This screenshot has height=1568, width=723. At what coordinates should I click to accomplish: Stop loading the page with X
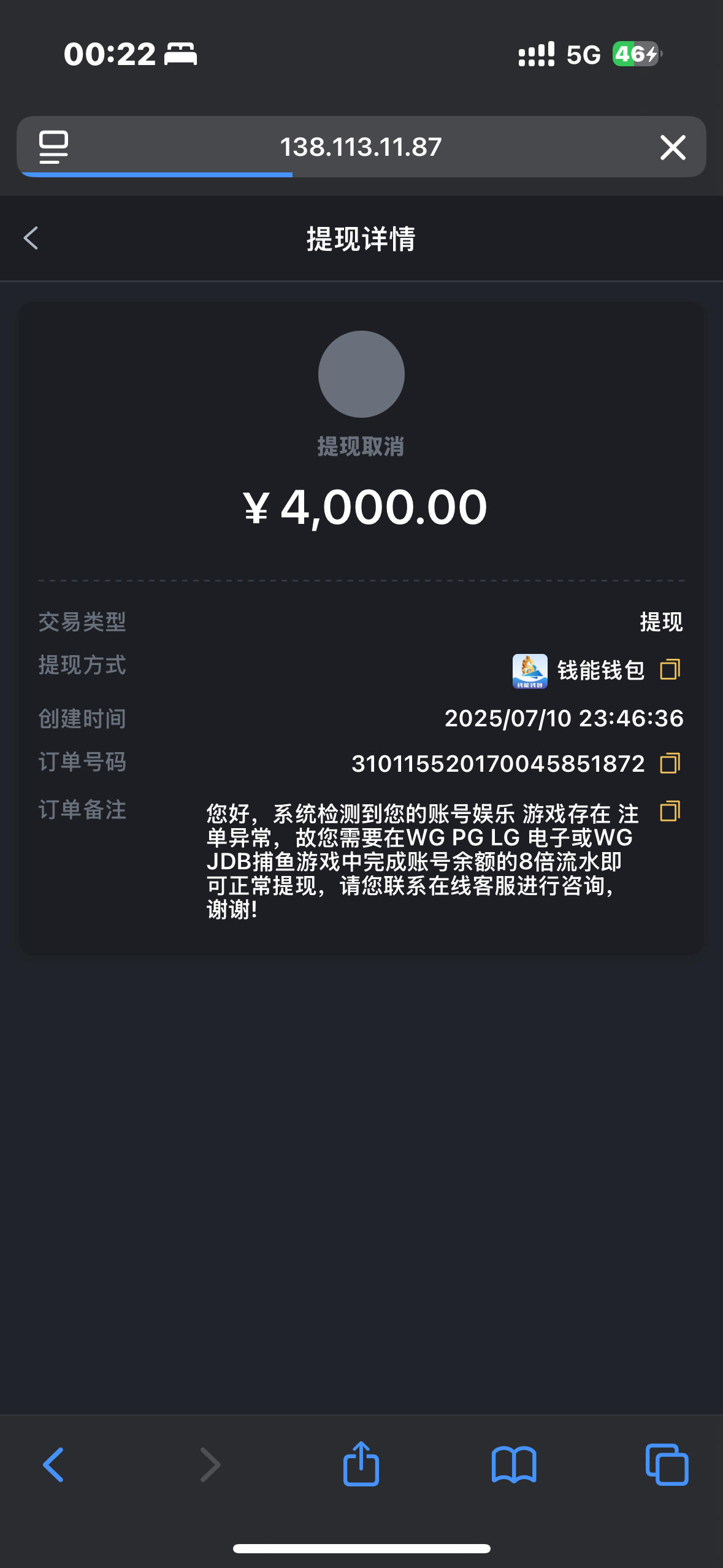tap(673, 147)
